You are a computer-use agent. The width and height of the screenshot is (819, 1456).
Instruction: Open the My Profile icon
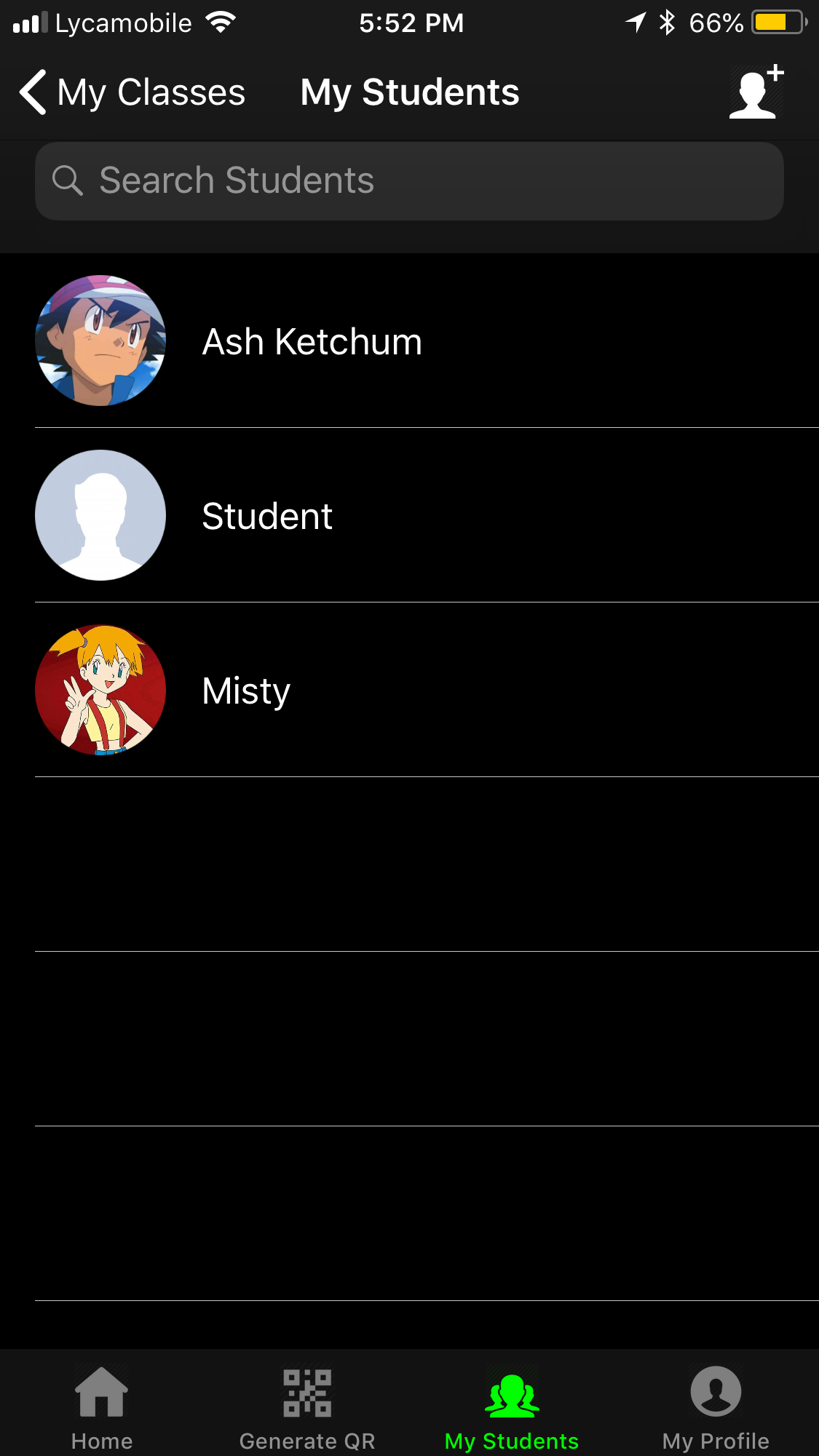click(715, 1391)
